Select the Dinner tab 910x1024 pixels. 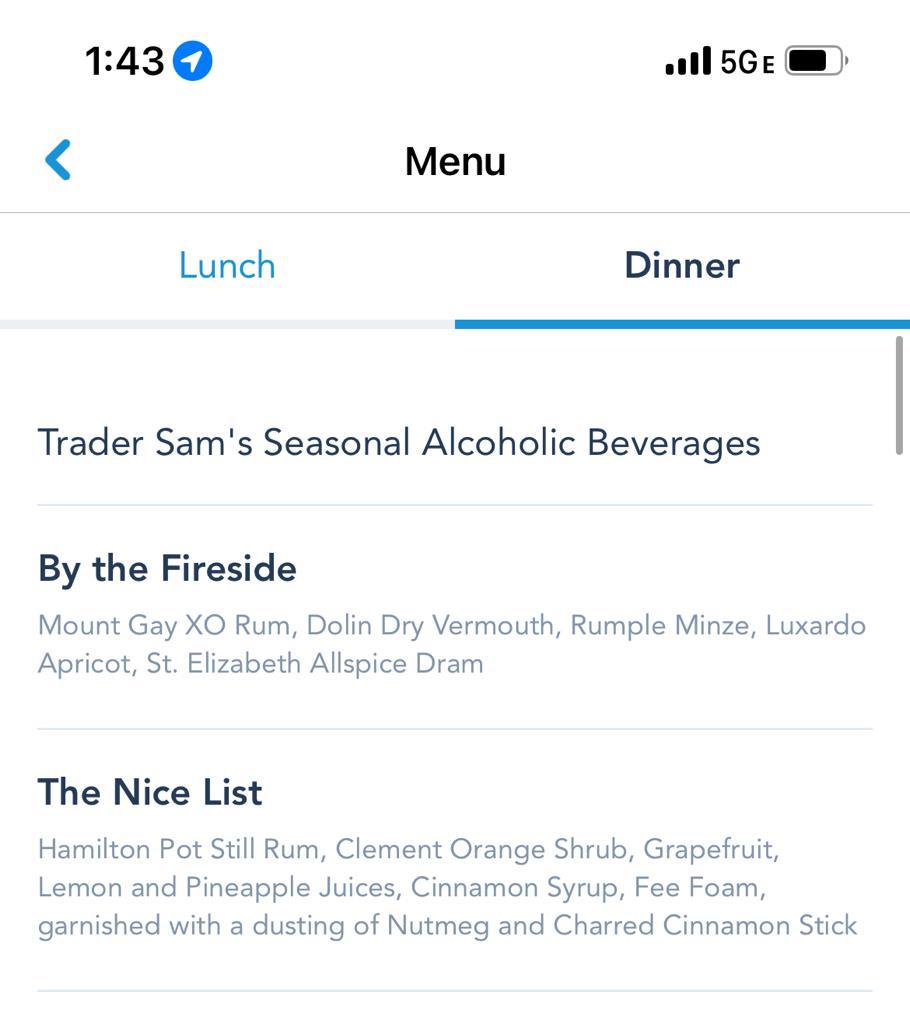pyautogui.click(x=682, y=266)
